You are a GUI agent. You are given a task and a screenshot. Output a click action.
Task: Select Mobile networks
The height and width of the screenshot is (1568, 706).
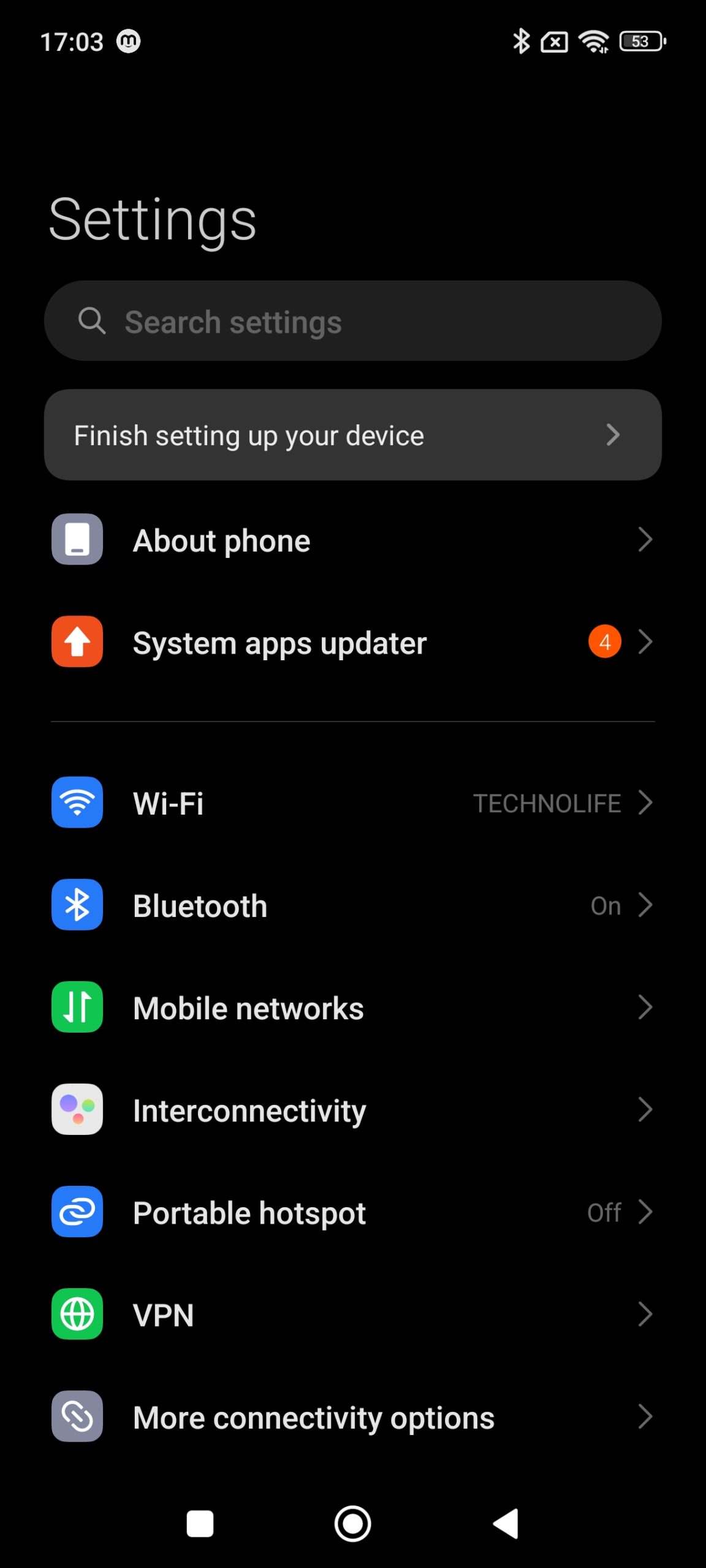point(353,1008)
